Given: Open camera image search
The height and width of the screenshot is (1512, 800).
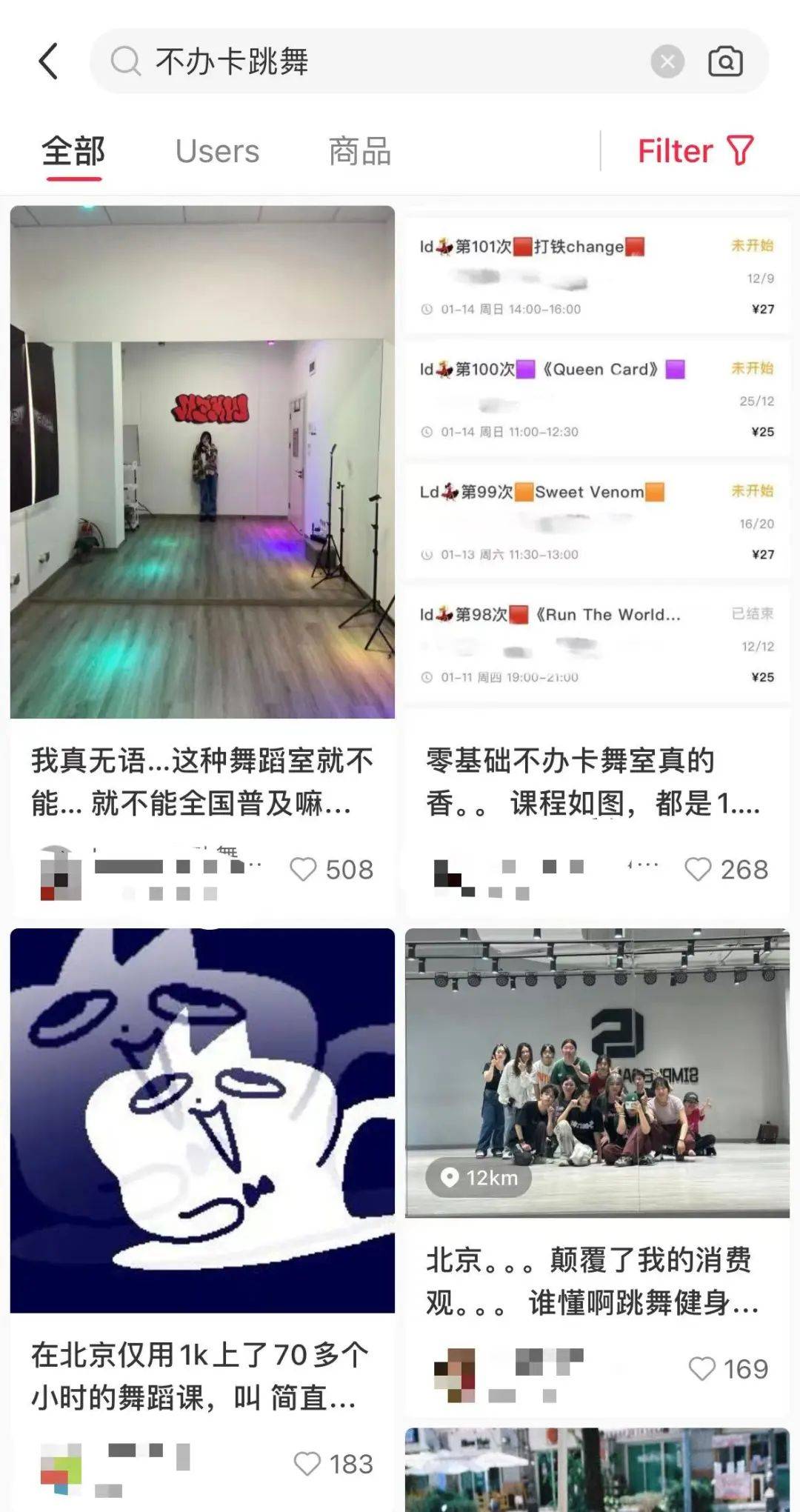Looking at the screenshot, I should pyautogui.click(x=725, y=61).
